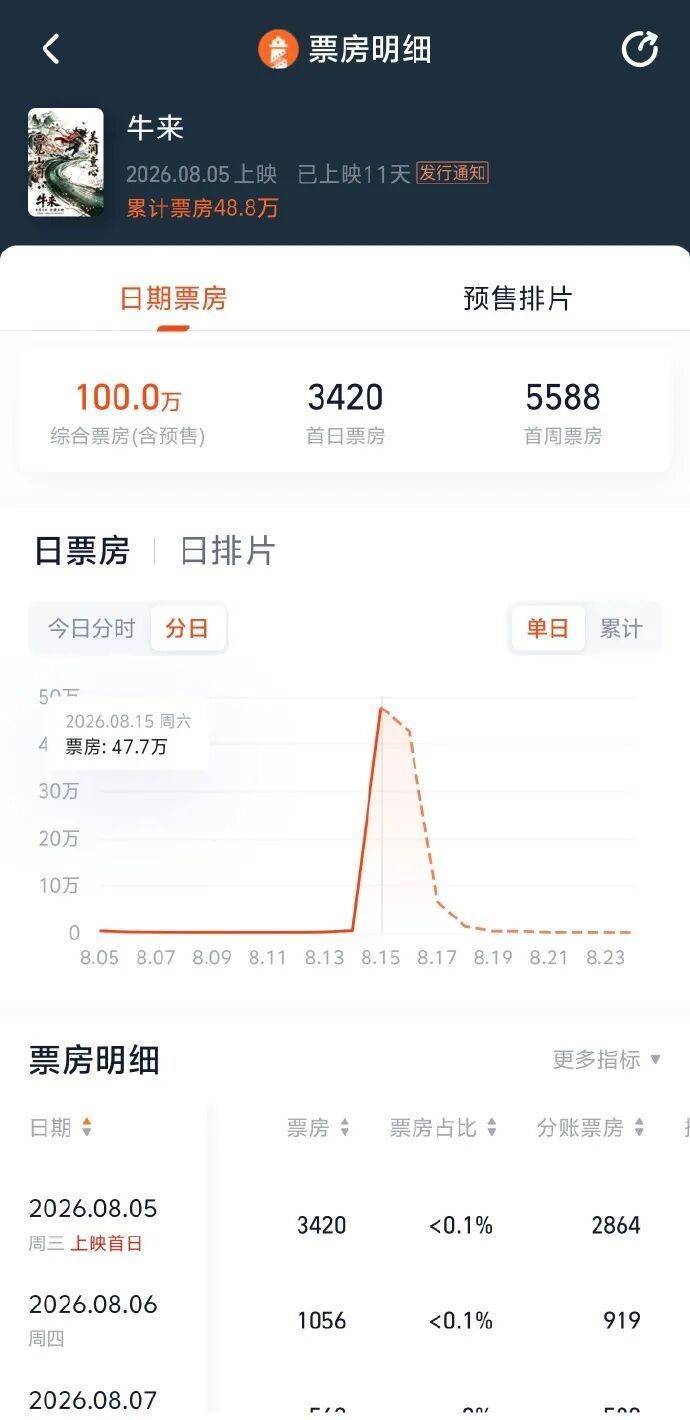Viewport: 690px width, 1420px height.
Task: Sort the table by 票房 column
Action: point(318,1128)
